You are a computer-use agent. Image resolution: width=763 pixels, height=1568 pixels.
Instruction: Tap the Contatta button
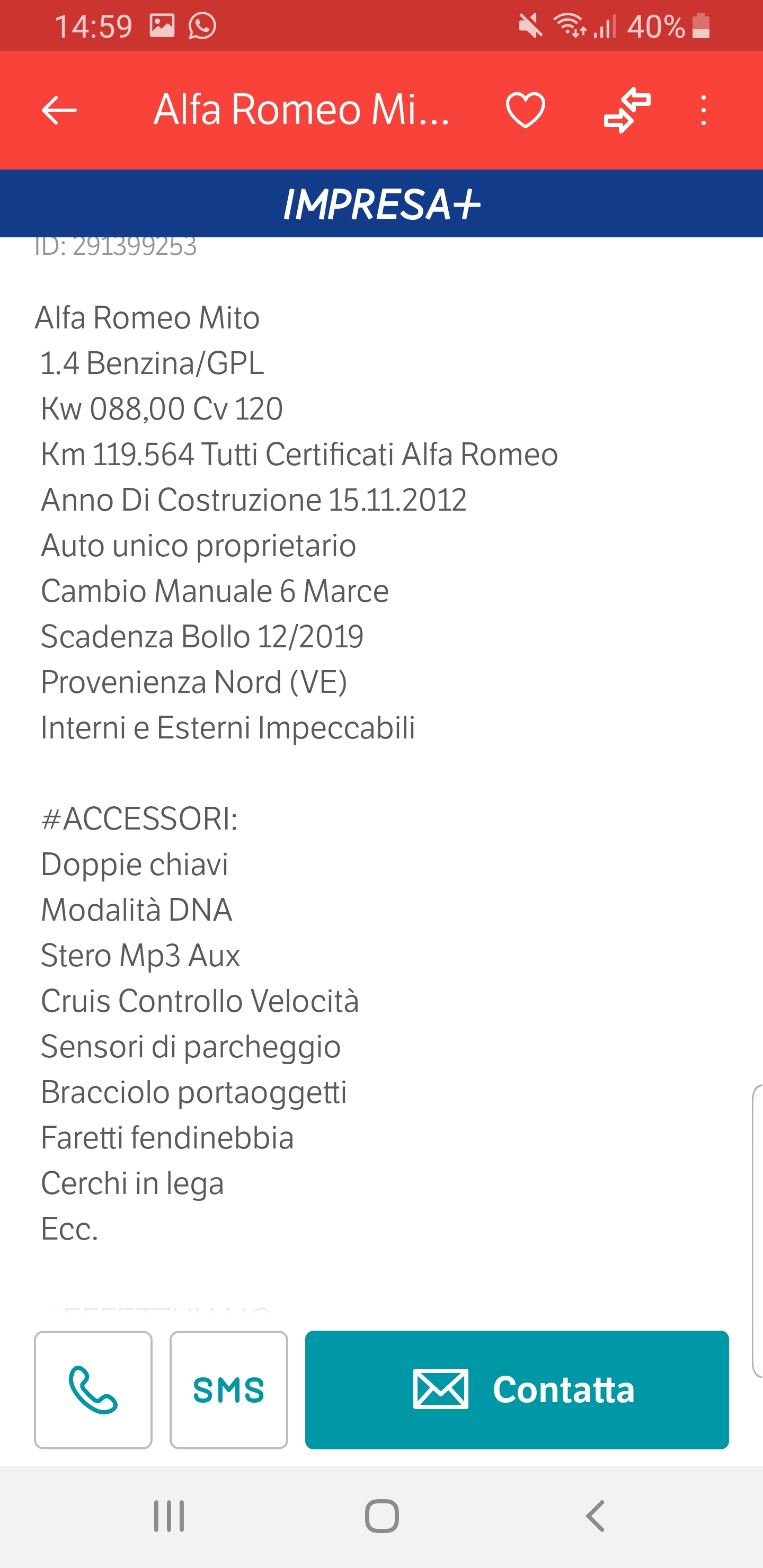[517, 1389]
